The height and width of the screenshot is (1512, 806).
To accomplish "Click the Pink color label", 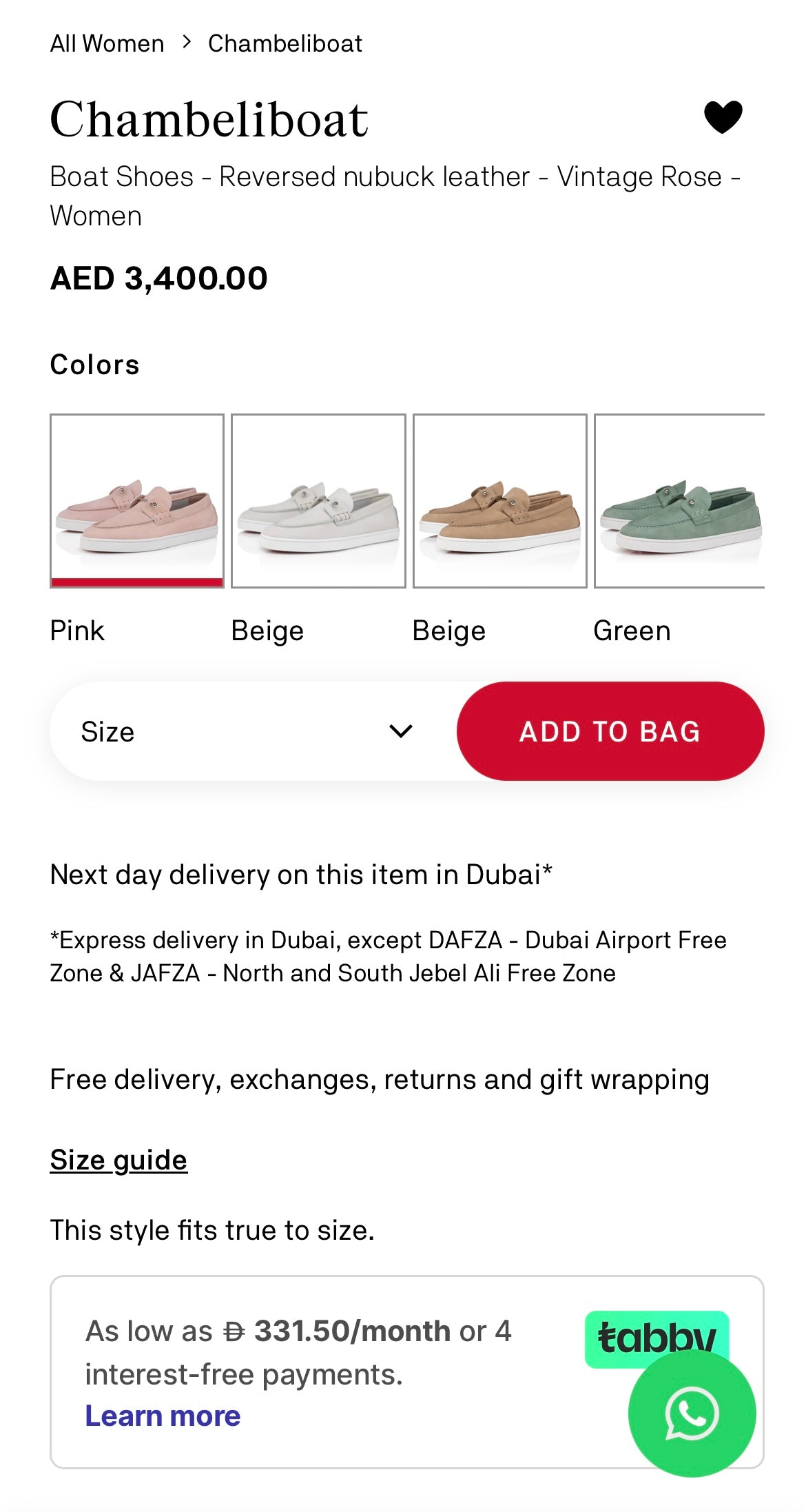I will point(76,629).
